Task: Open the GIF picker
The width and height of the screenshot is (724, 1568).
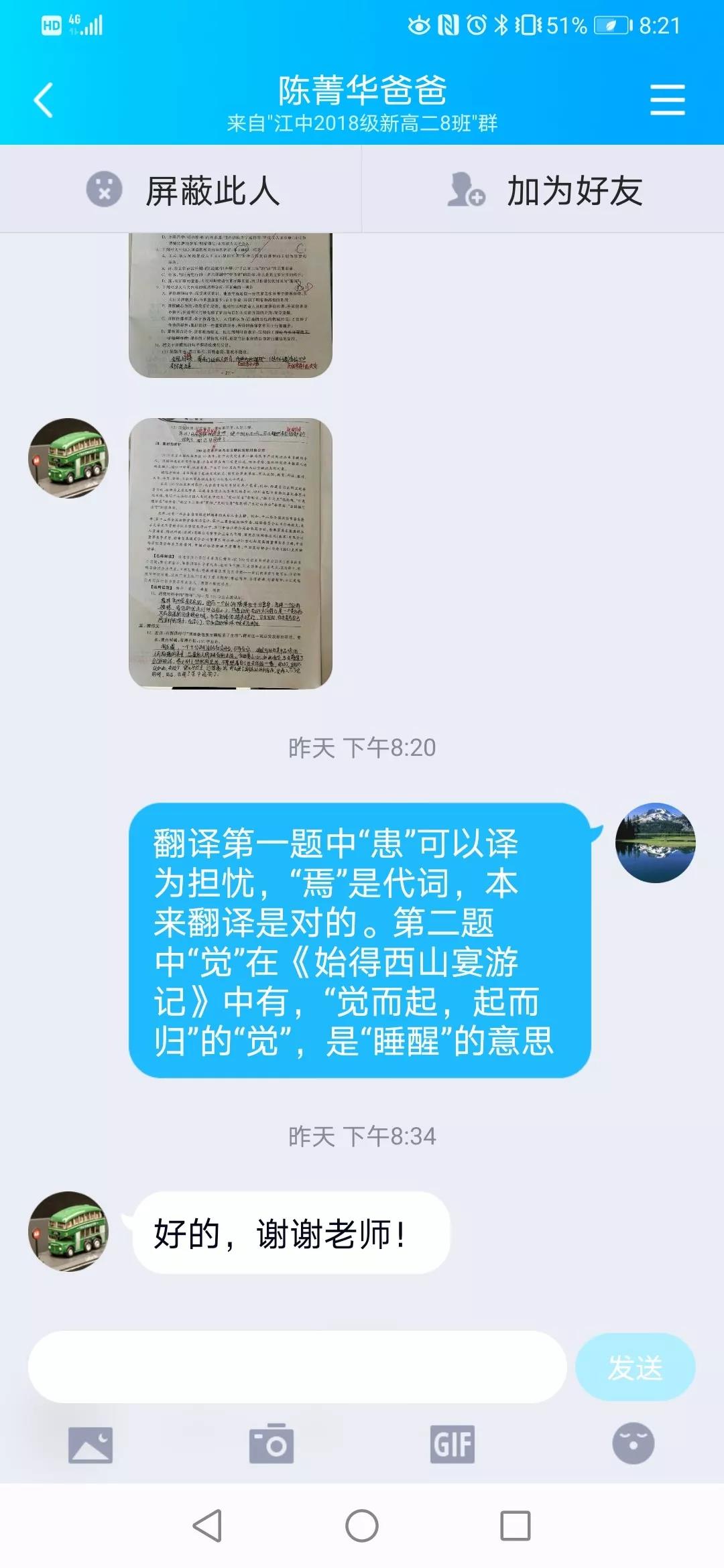Action: coord(452,1444)
